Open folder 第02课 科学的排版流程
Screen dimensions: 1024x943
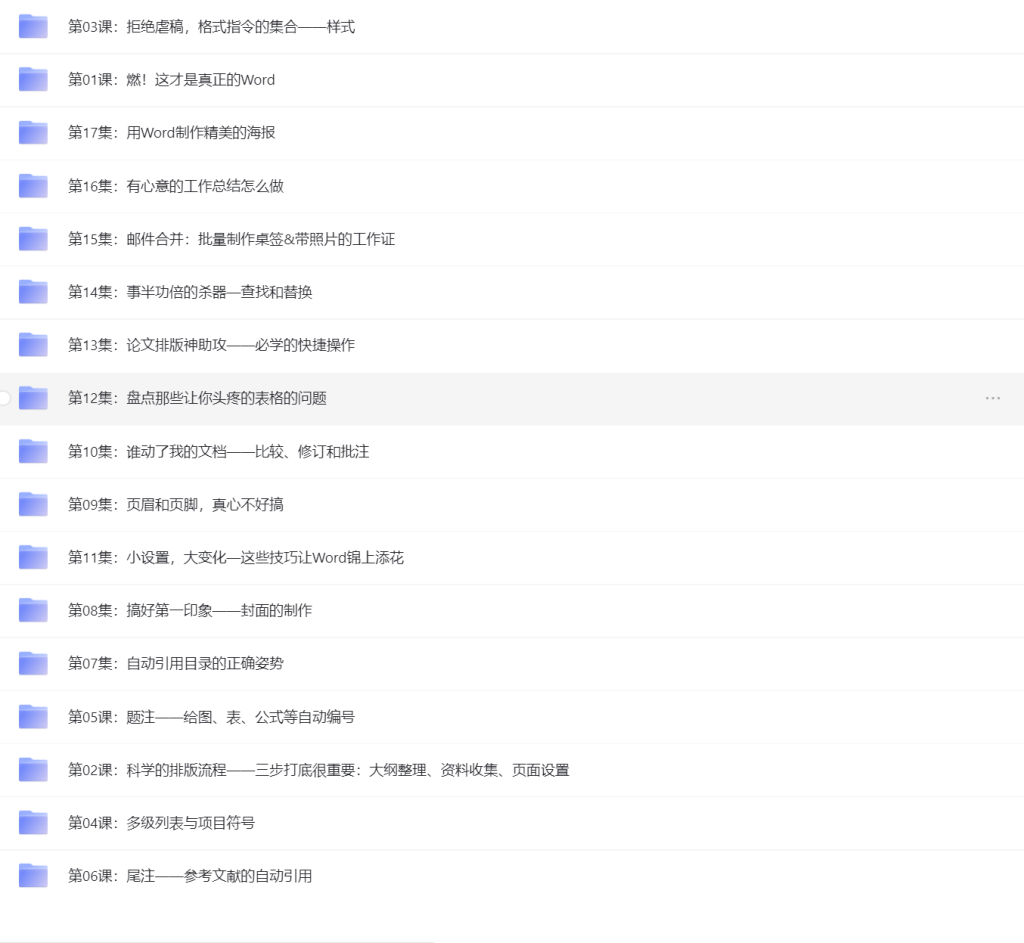coord(318,769)
